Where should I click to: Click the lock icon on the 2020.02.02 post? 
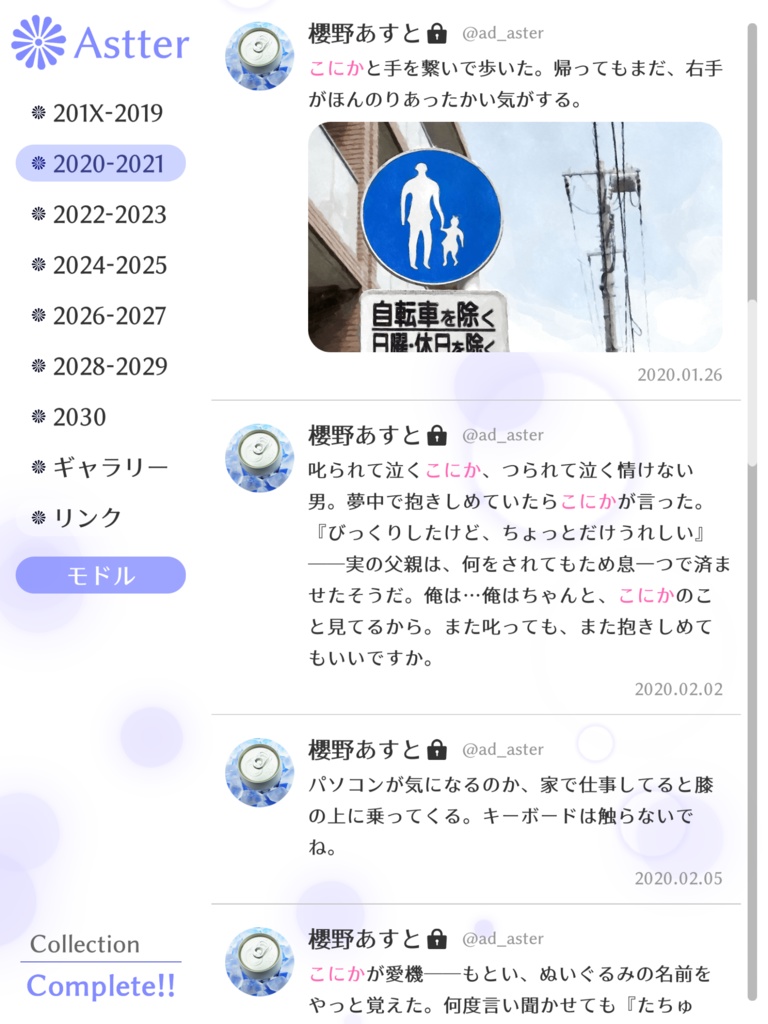pyautogui.click(x=438, y=436)
